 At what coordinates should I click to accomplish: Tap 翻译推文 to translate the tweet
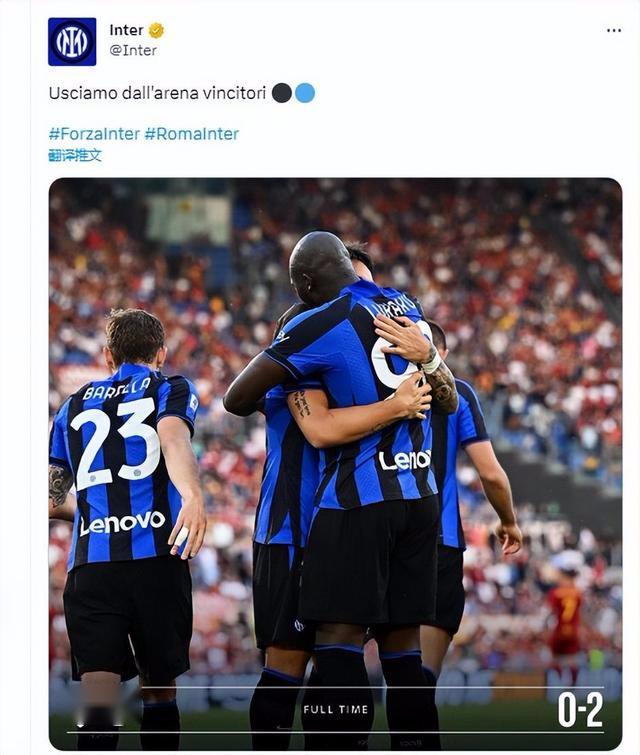pos(75,155)
